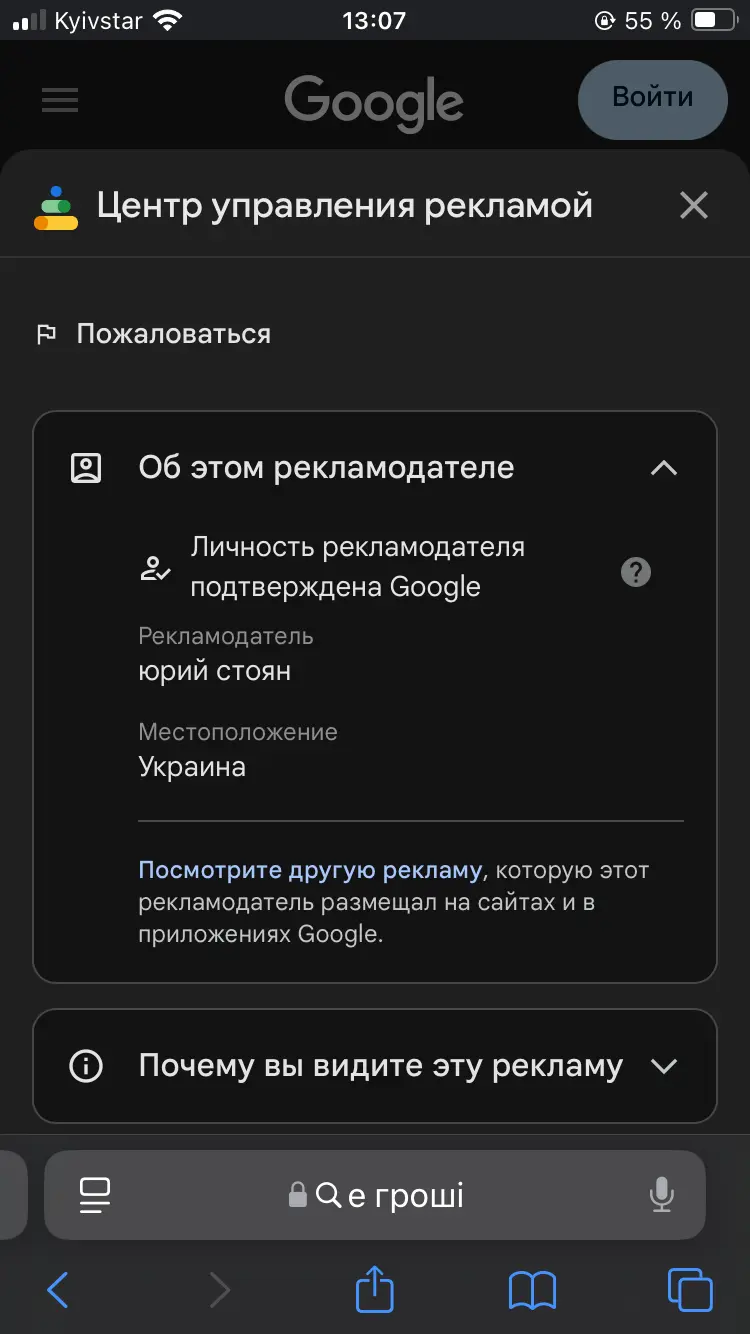Share this page from Safari

[x=375, y=1288]
